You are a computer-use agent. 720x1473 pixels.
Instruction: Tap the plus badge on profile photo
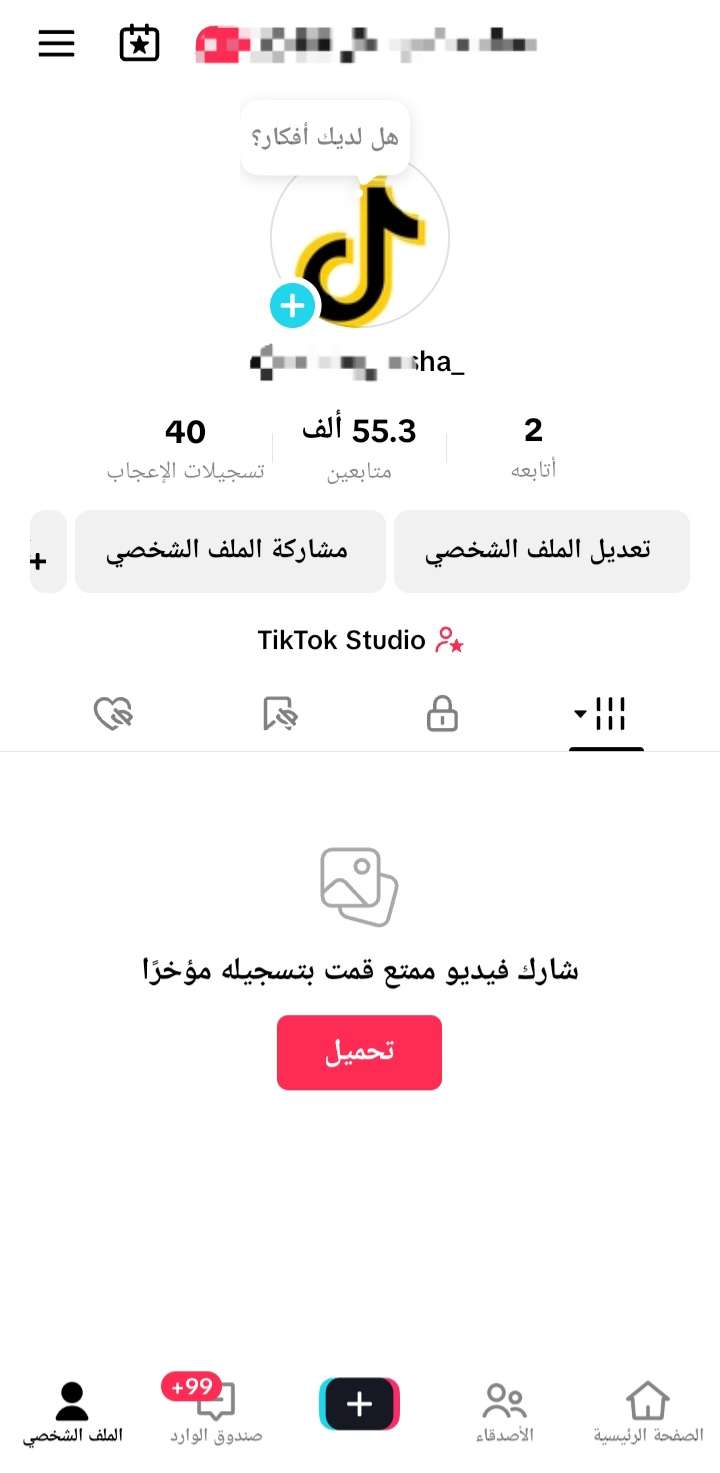point(293,305)
